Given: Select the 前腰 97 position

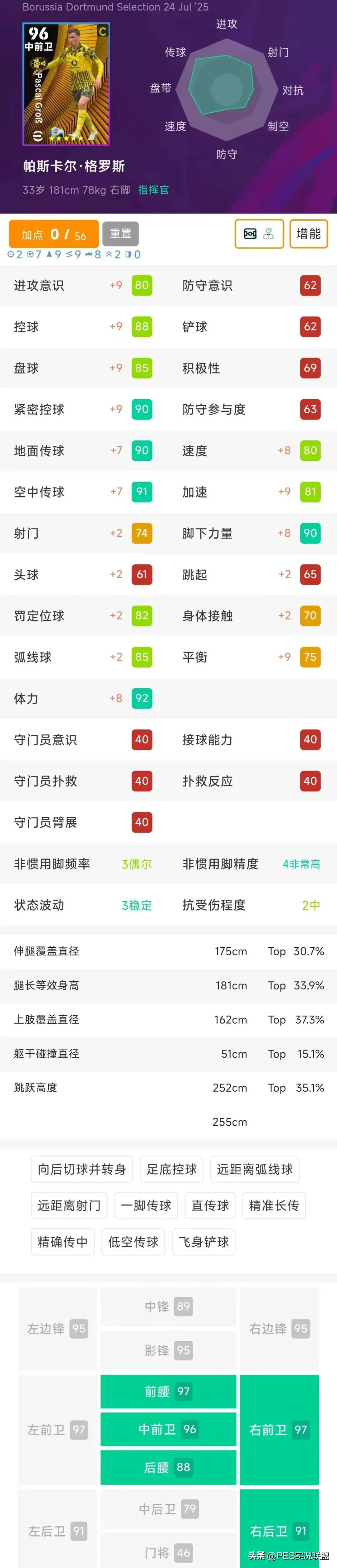Looking at the screenshot, I should 168,1392.
